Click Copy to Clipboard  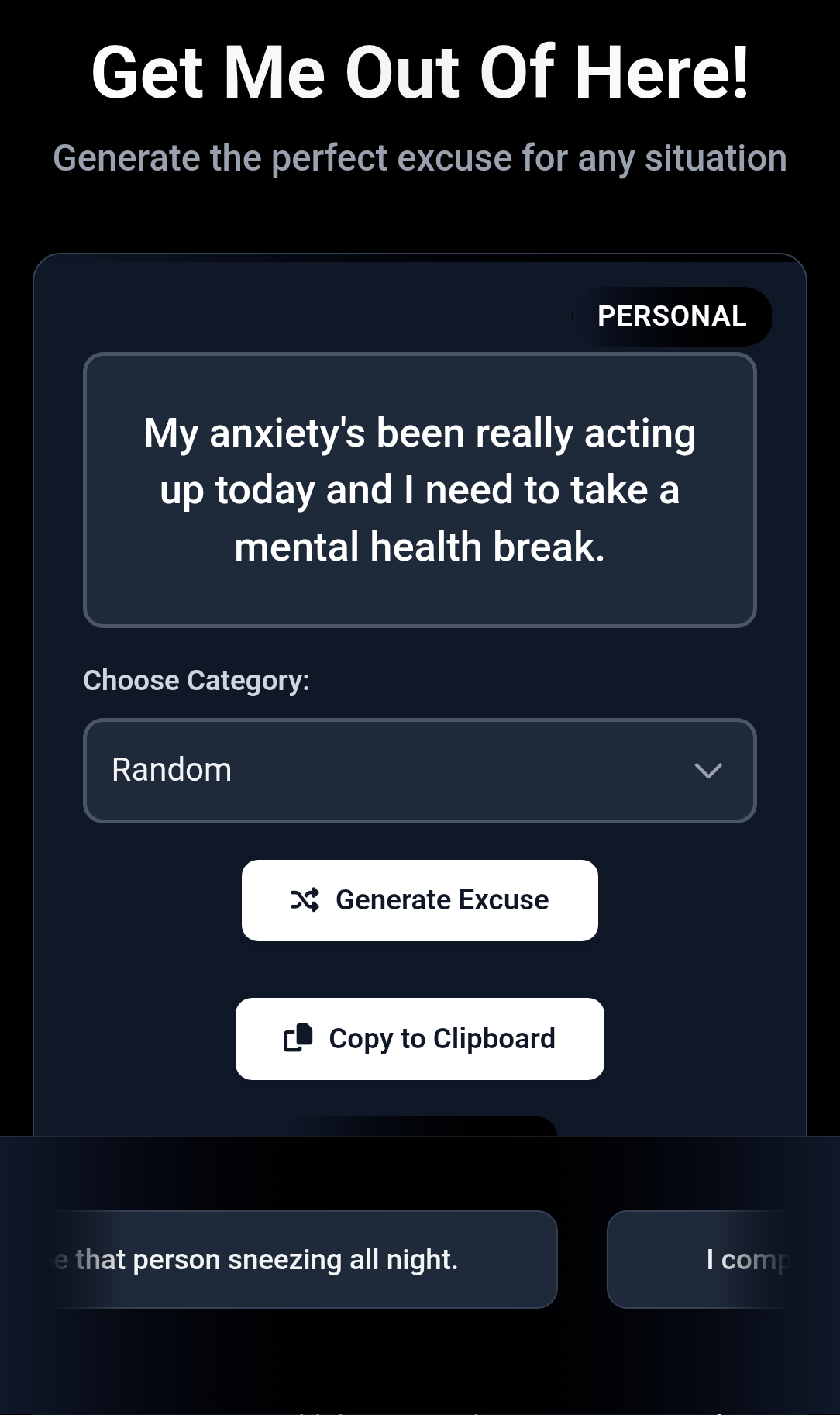pyautogui.click(x=419, y=1038)
